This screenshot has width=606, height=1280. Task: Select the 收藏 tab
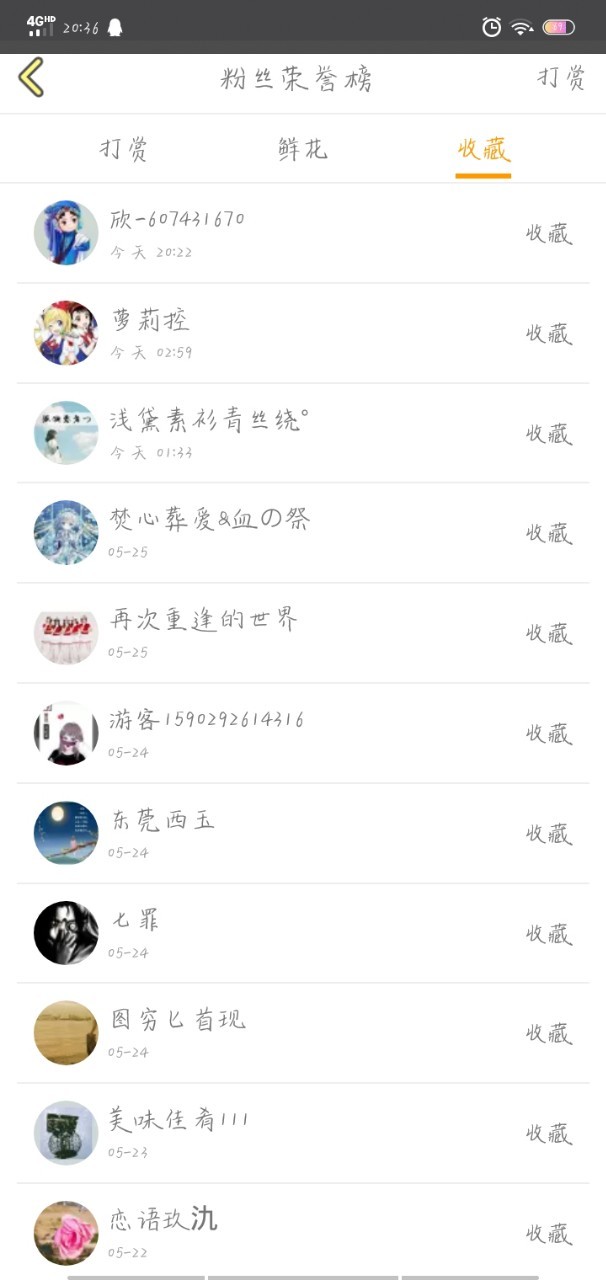click(483, 150)
